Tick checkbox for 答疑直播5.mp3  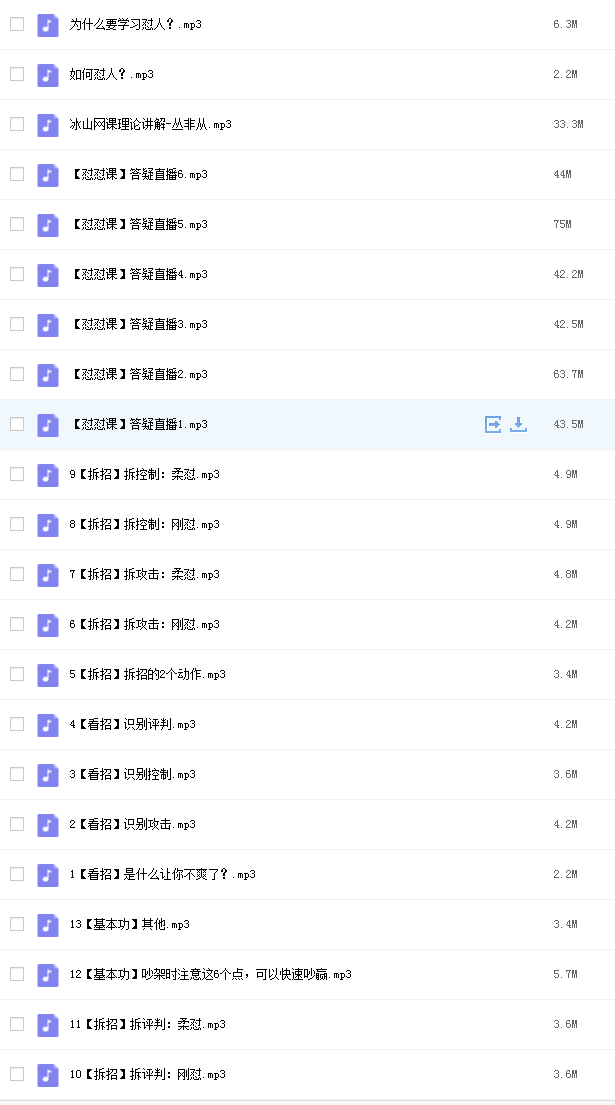pyautogui.click(x=17, y=224)
